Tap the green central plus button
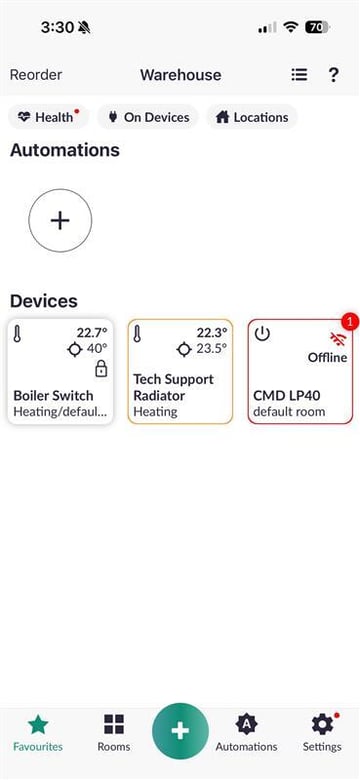The height and width of the screenshot is (780, 360). pos(180,731)
